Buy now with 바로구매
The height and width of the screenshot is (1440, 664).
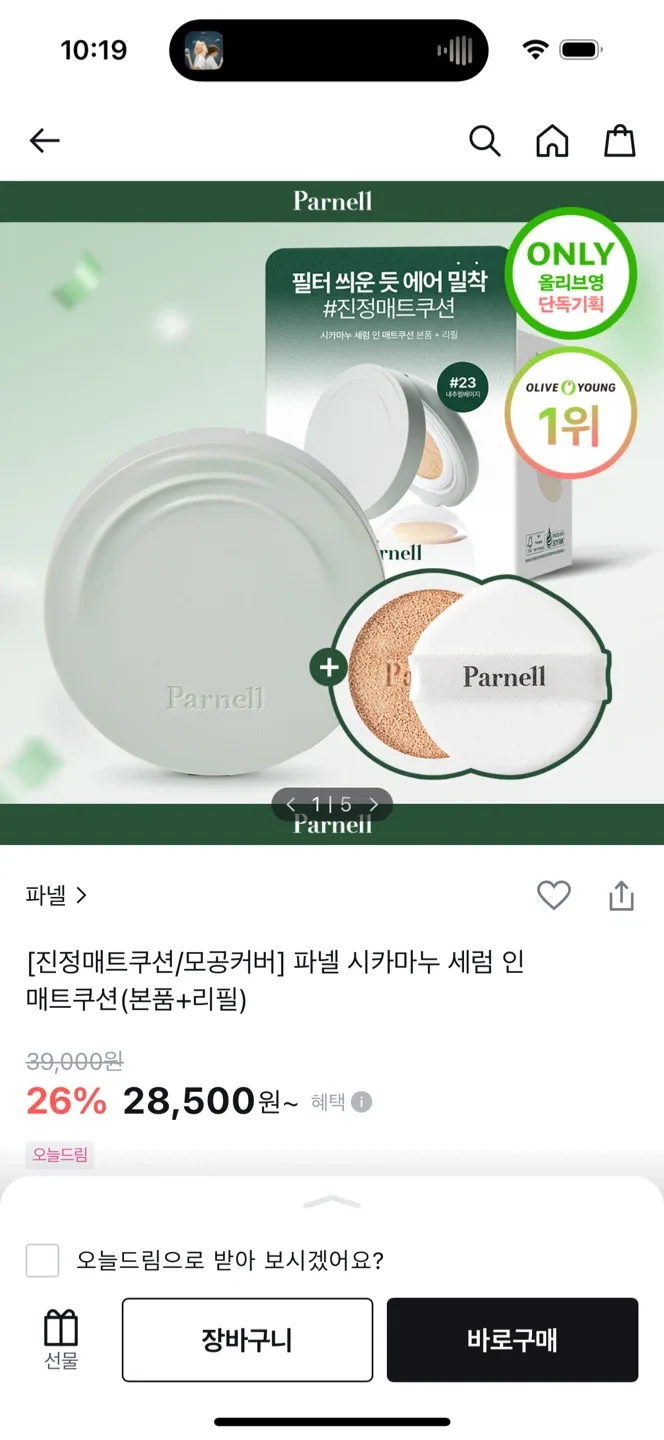click(x=512, y=1340)
